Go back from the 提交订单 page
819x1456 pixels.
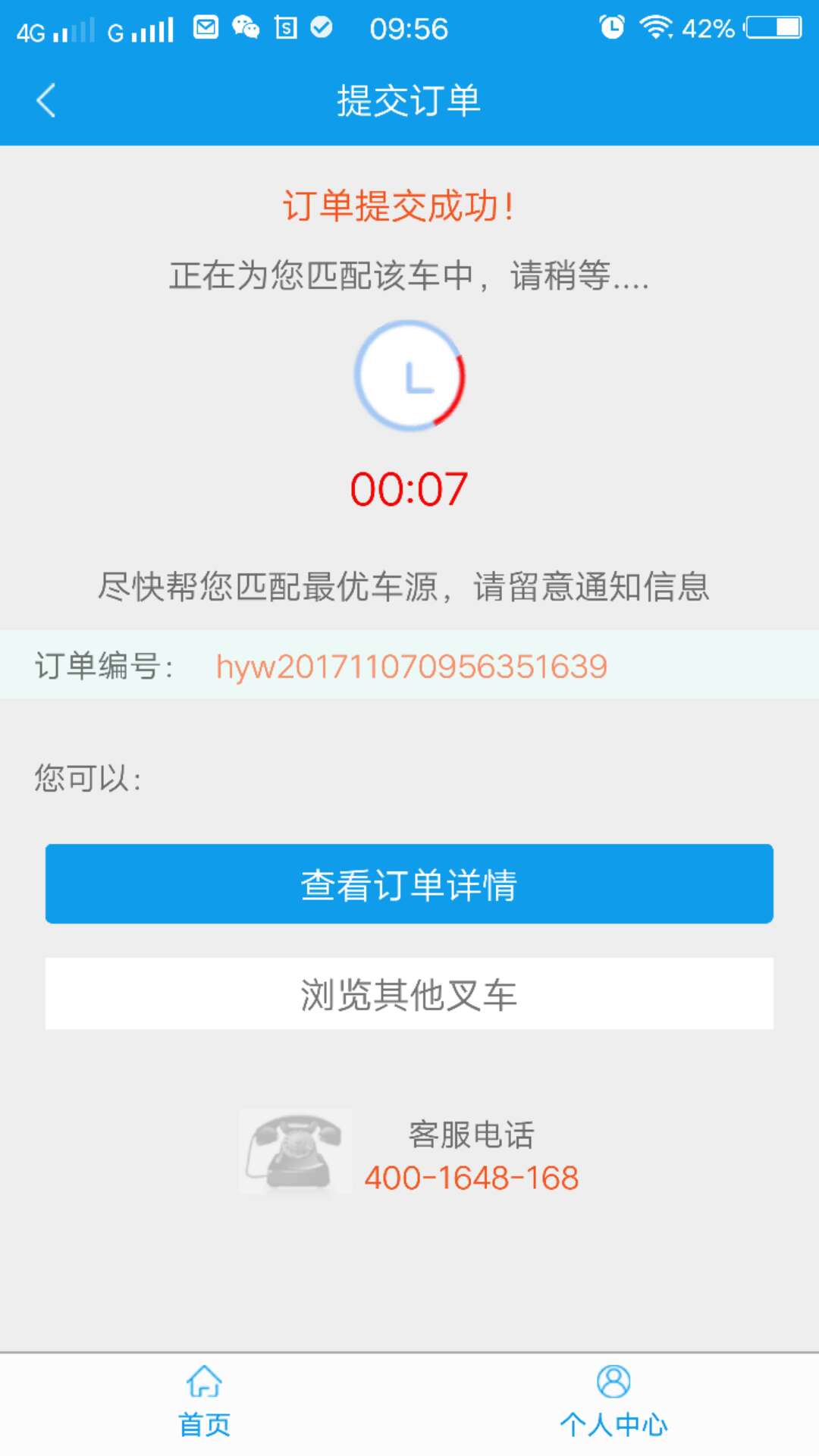click(x=45, y=100)
